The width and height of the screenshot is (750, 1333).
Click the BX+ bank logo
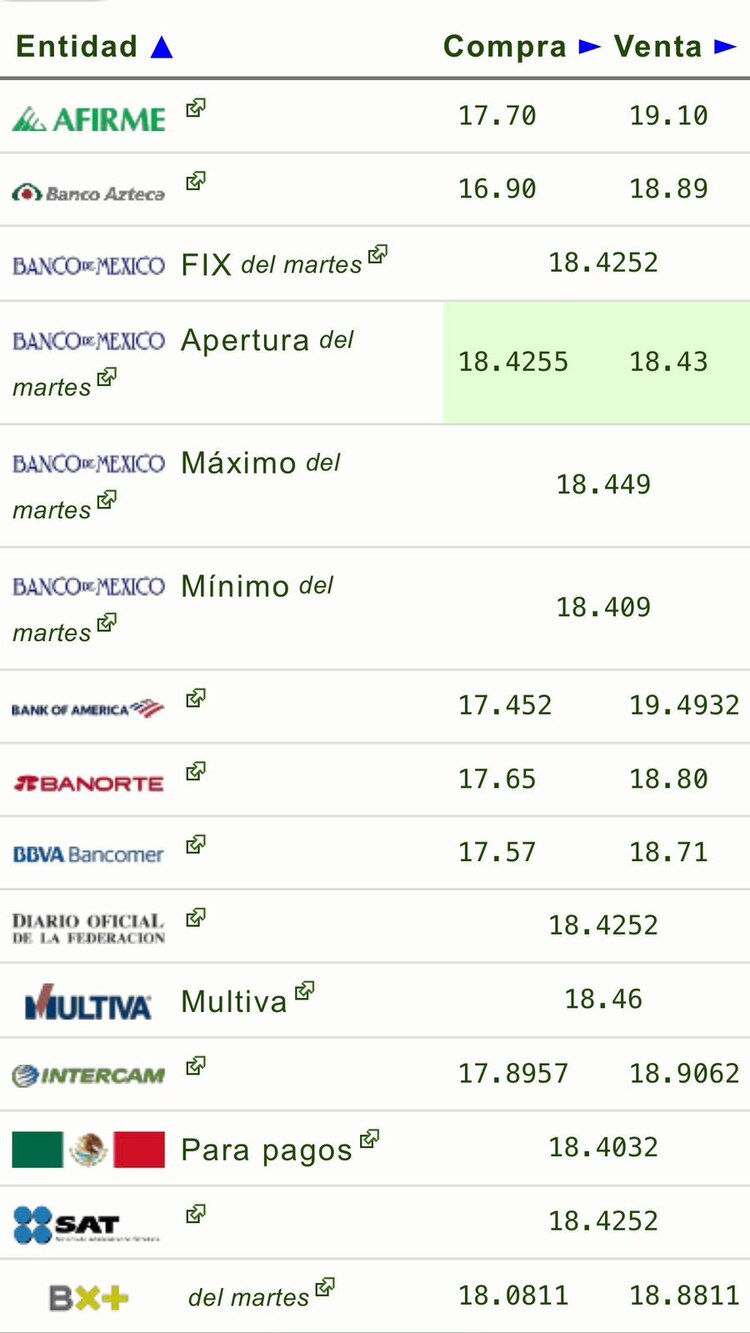coord(87,1295)
